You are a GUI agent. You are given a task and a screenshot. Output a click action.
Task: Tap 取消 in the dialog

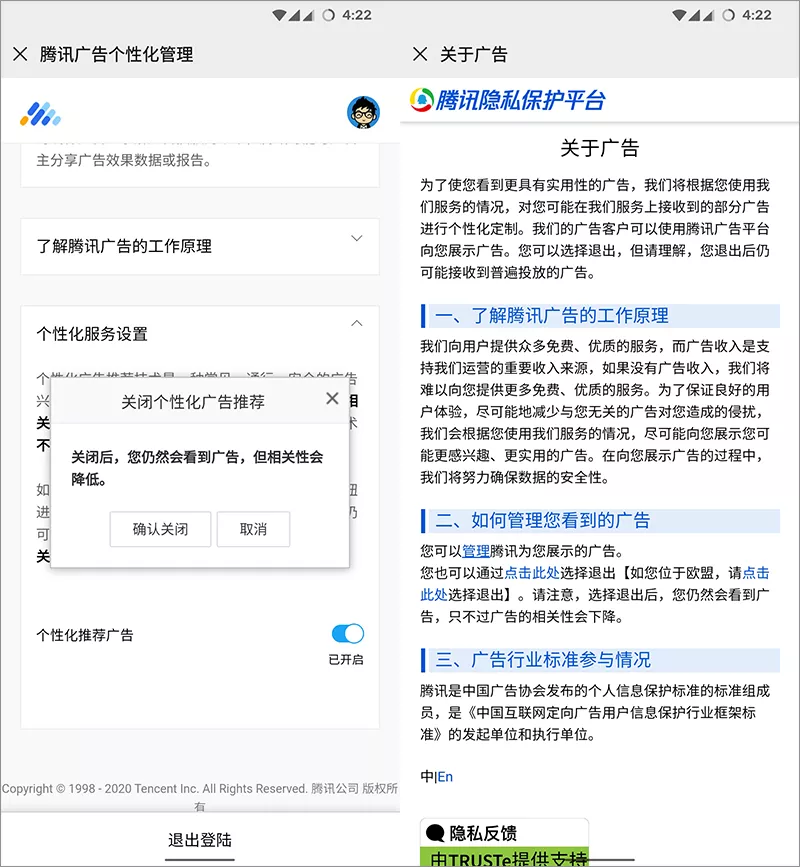[x=253, y=529]
